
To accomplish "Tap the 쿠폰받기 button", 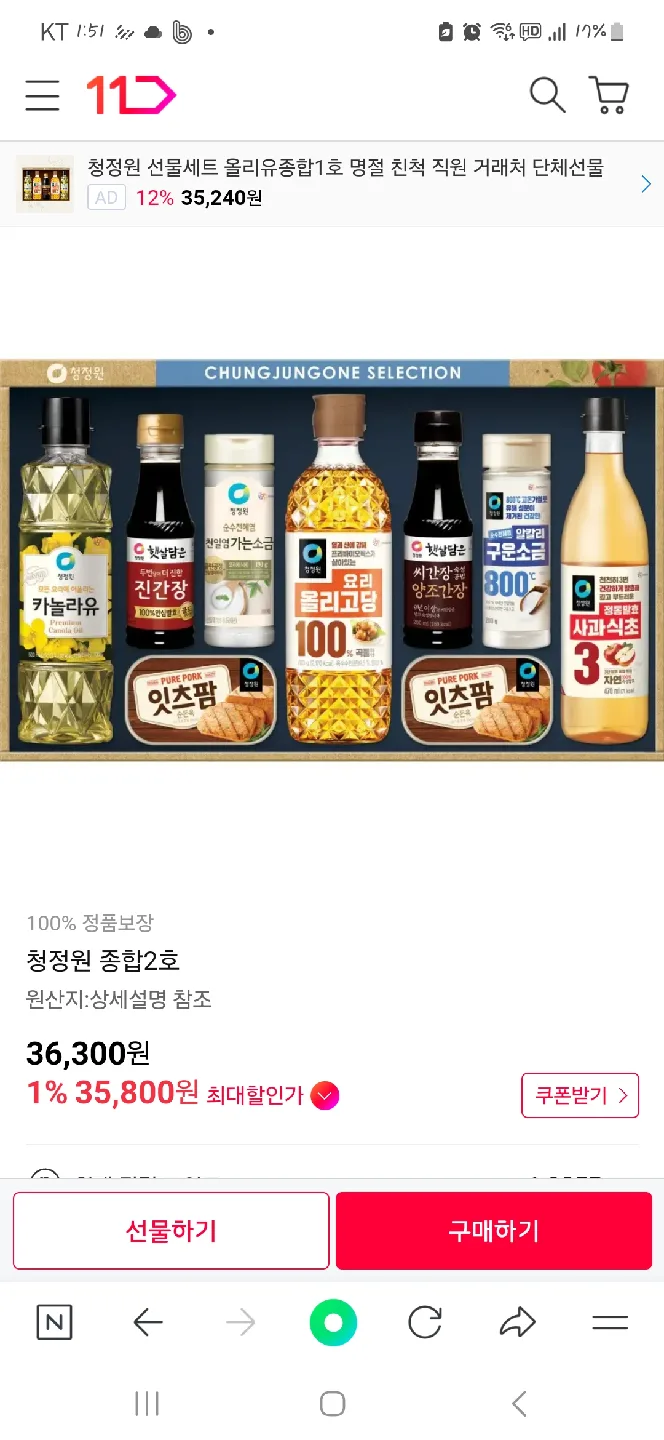I will [x=580, y=1095].
